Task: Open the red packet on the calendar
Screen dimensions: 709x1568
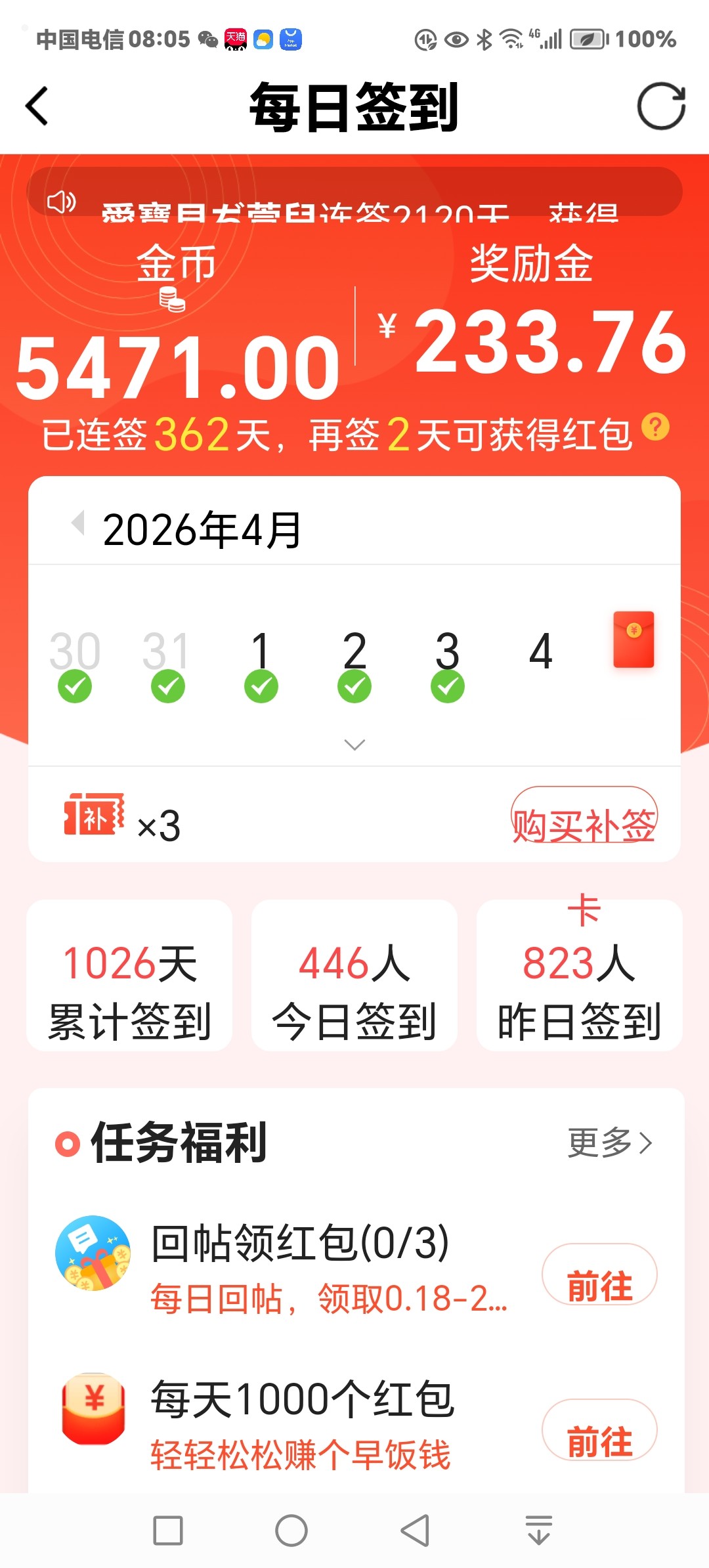Action: click(634, 640)
